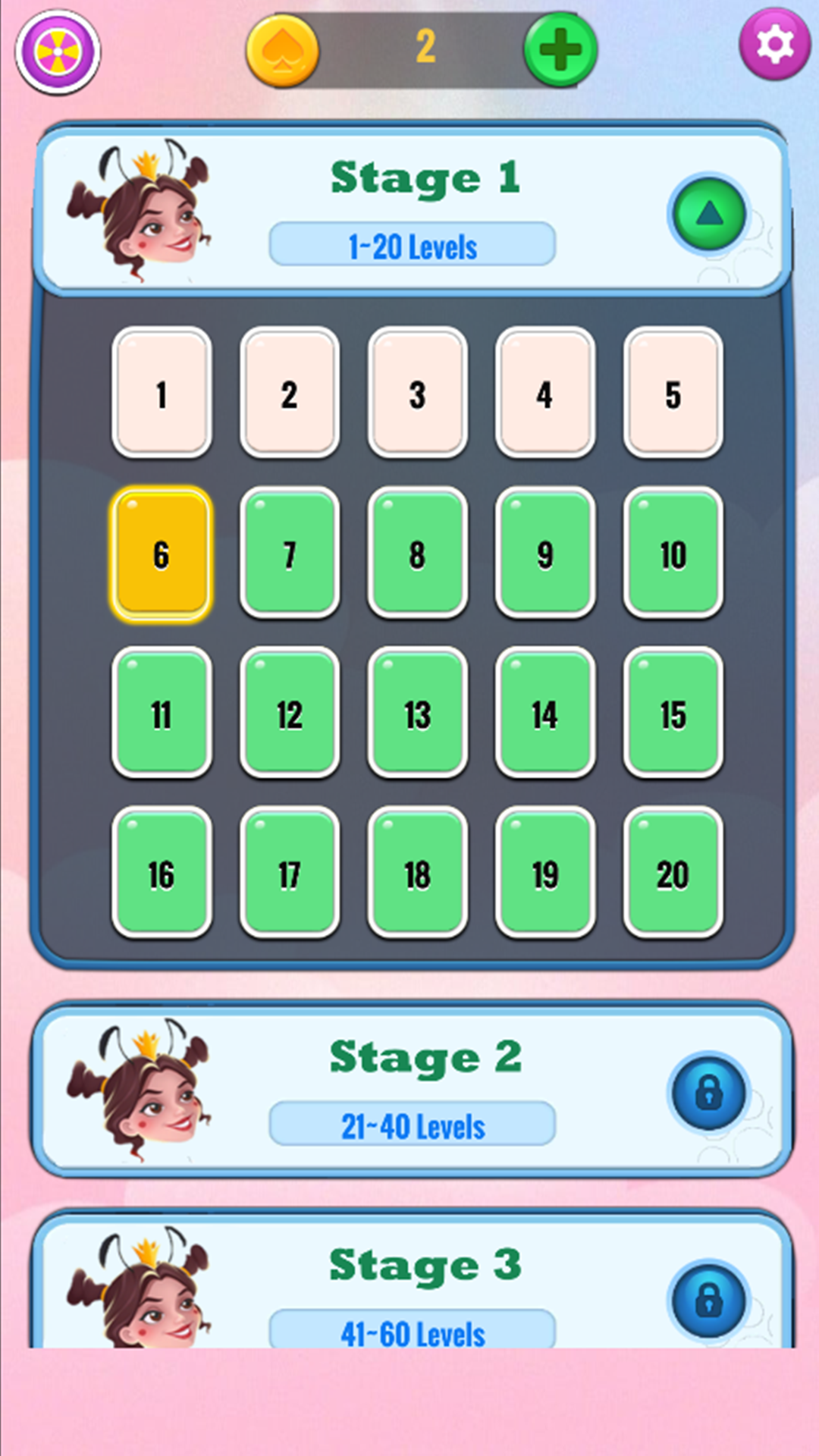This screenshot has height=1456, width=819.
Task: Play level 6
Action: [162, 554]
